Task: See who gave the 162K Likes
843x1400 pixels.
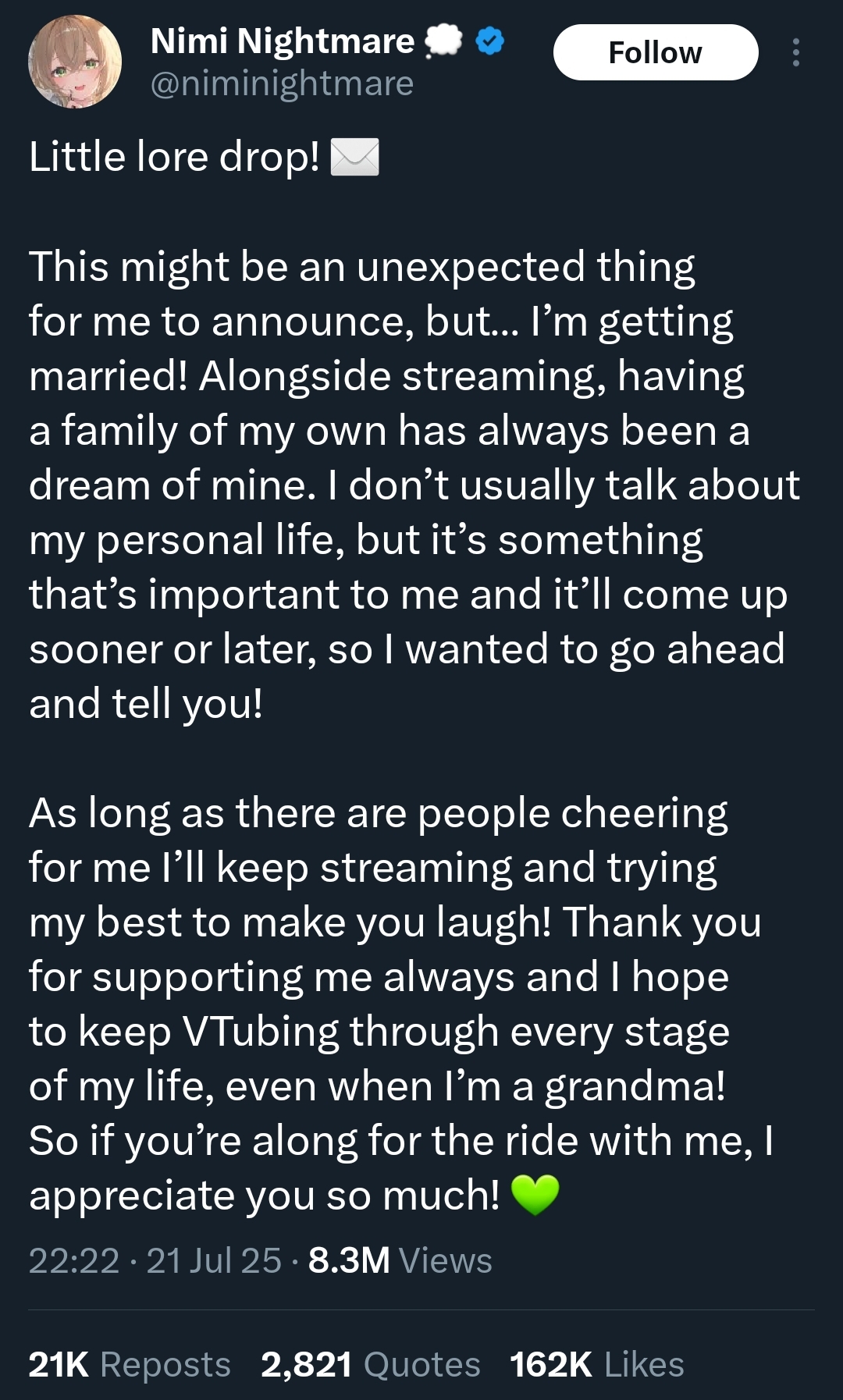Action: click(x=596, y=1364)
